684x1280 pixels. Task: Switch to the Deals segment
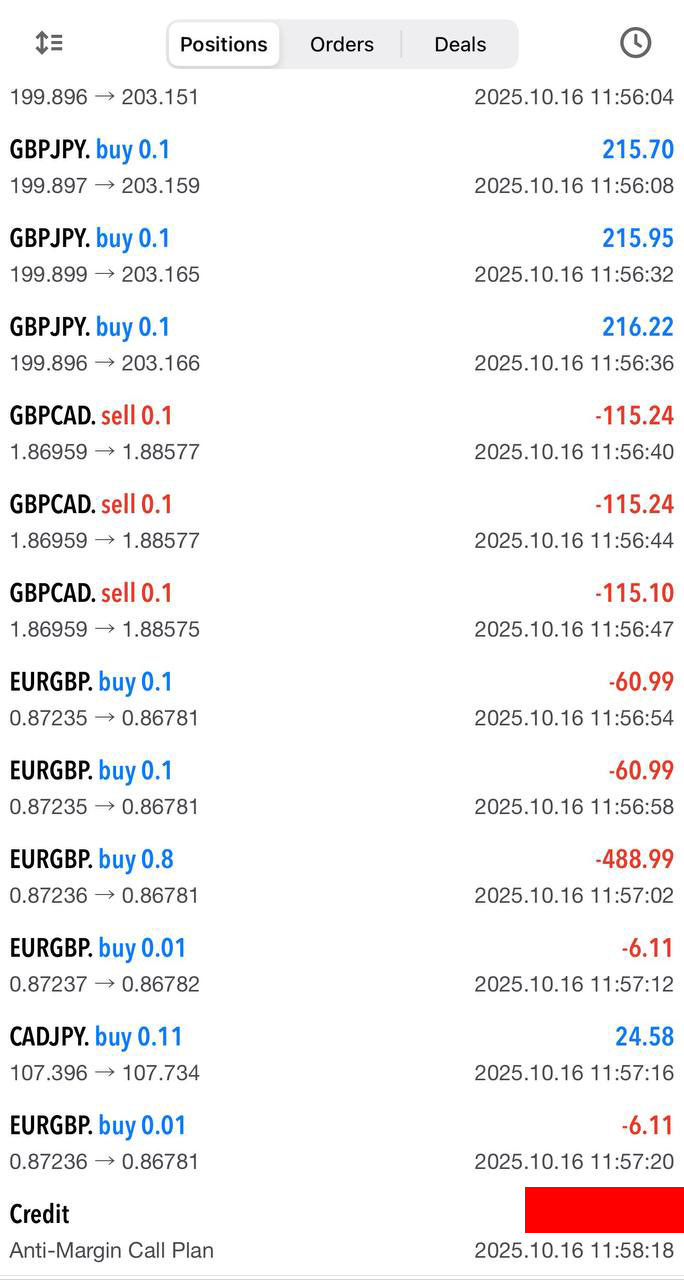(x=460, y=44)
